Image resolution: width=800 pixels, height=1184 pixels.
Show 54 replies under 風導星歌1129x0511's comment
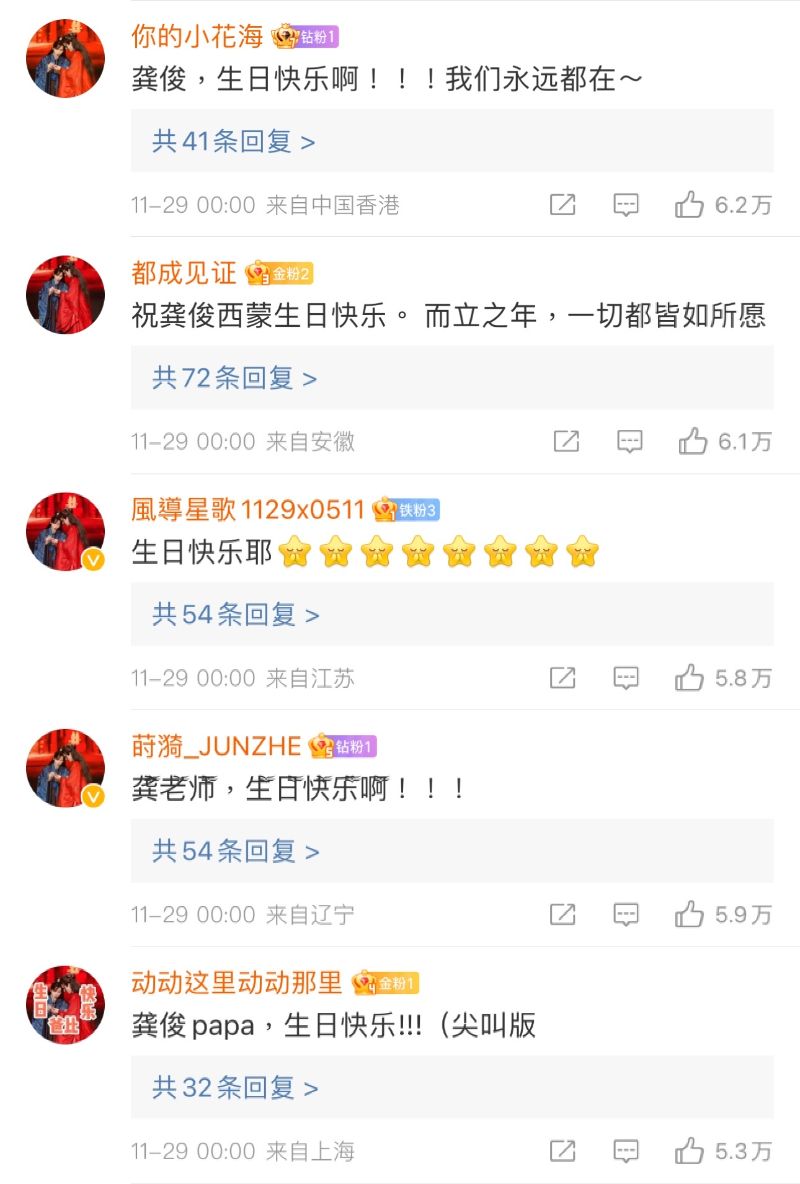coord(234,615)
